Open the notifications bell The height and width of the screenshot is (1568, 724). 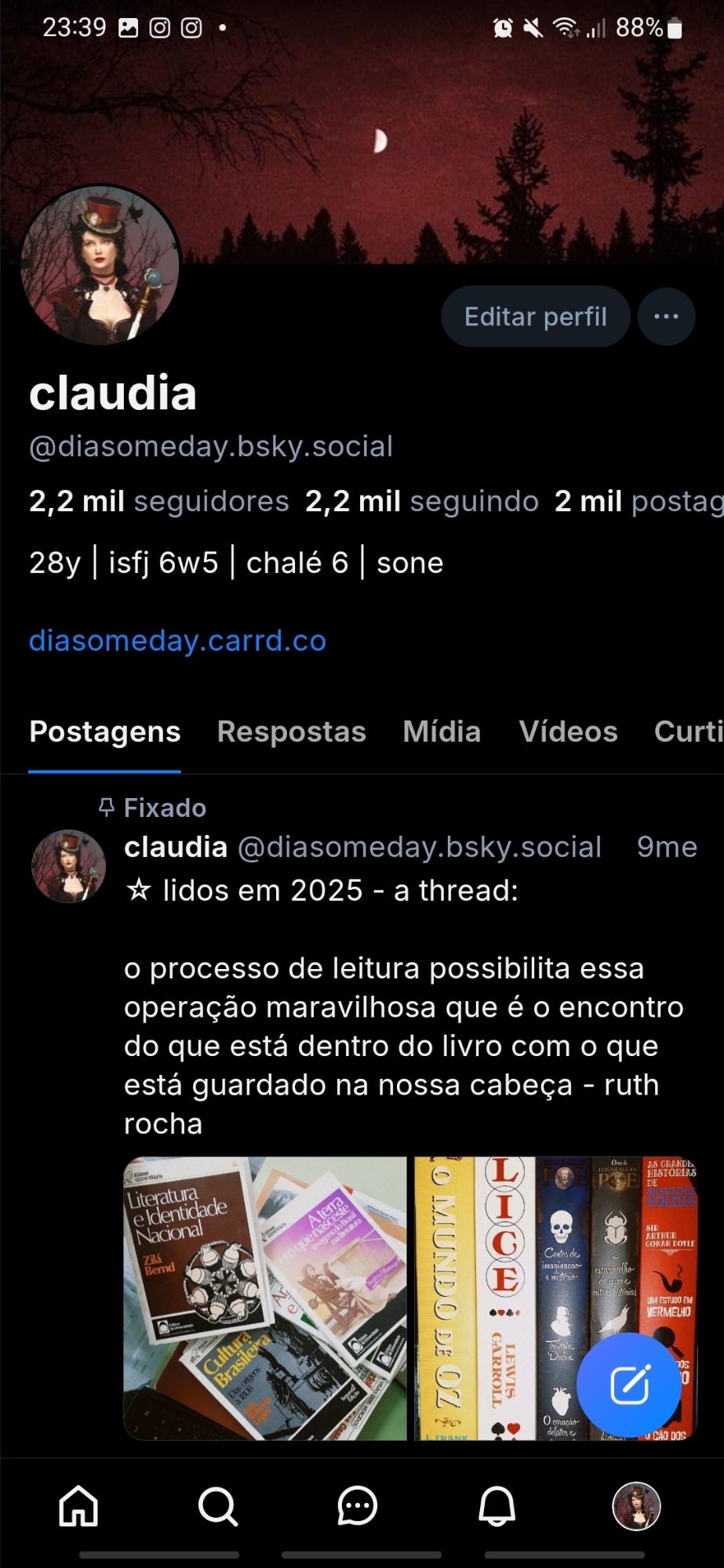(x=497, y=1506)
